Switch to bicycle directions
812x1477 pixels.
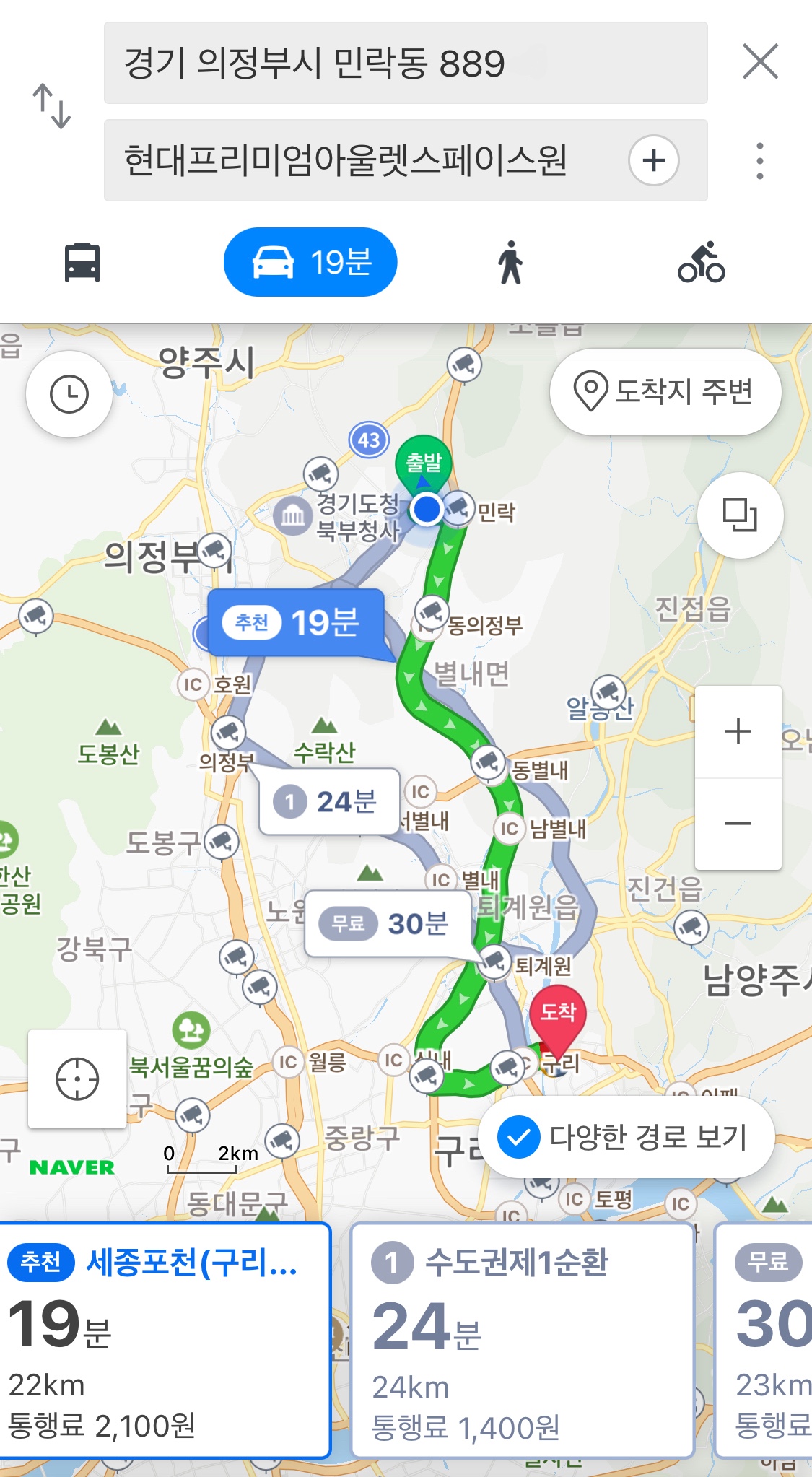pos(701,262)
